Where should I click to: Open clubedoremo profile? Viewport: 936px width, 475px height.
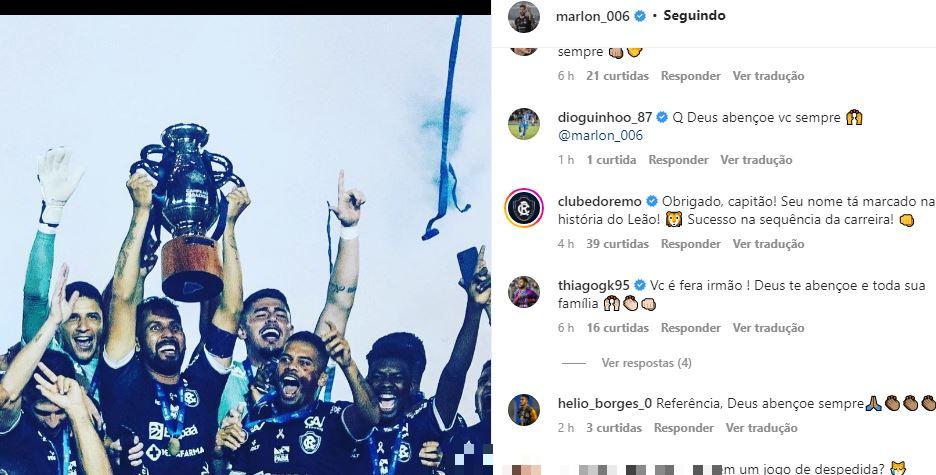click(600, 201)
